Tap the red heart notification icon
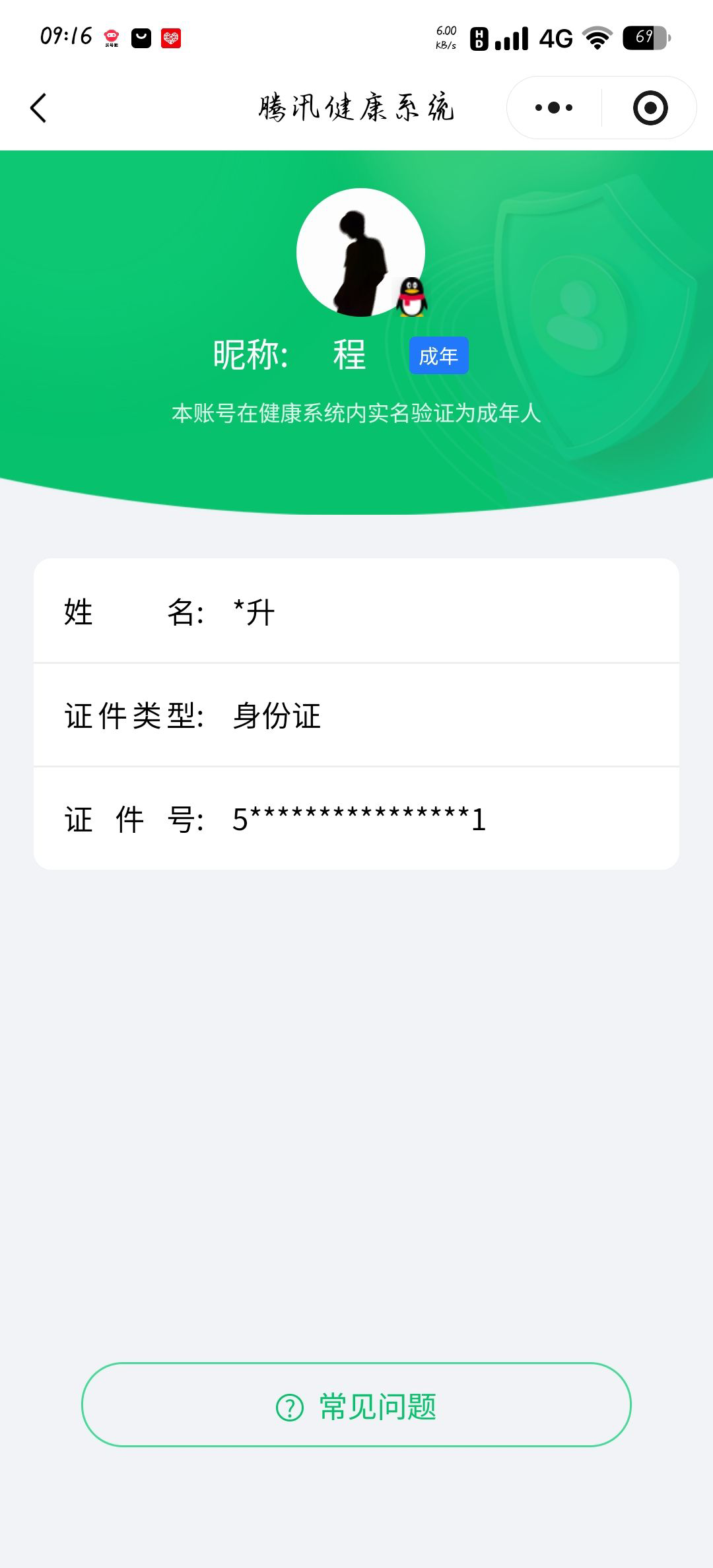 coord(172,39)
